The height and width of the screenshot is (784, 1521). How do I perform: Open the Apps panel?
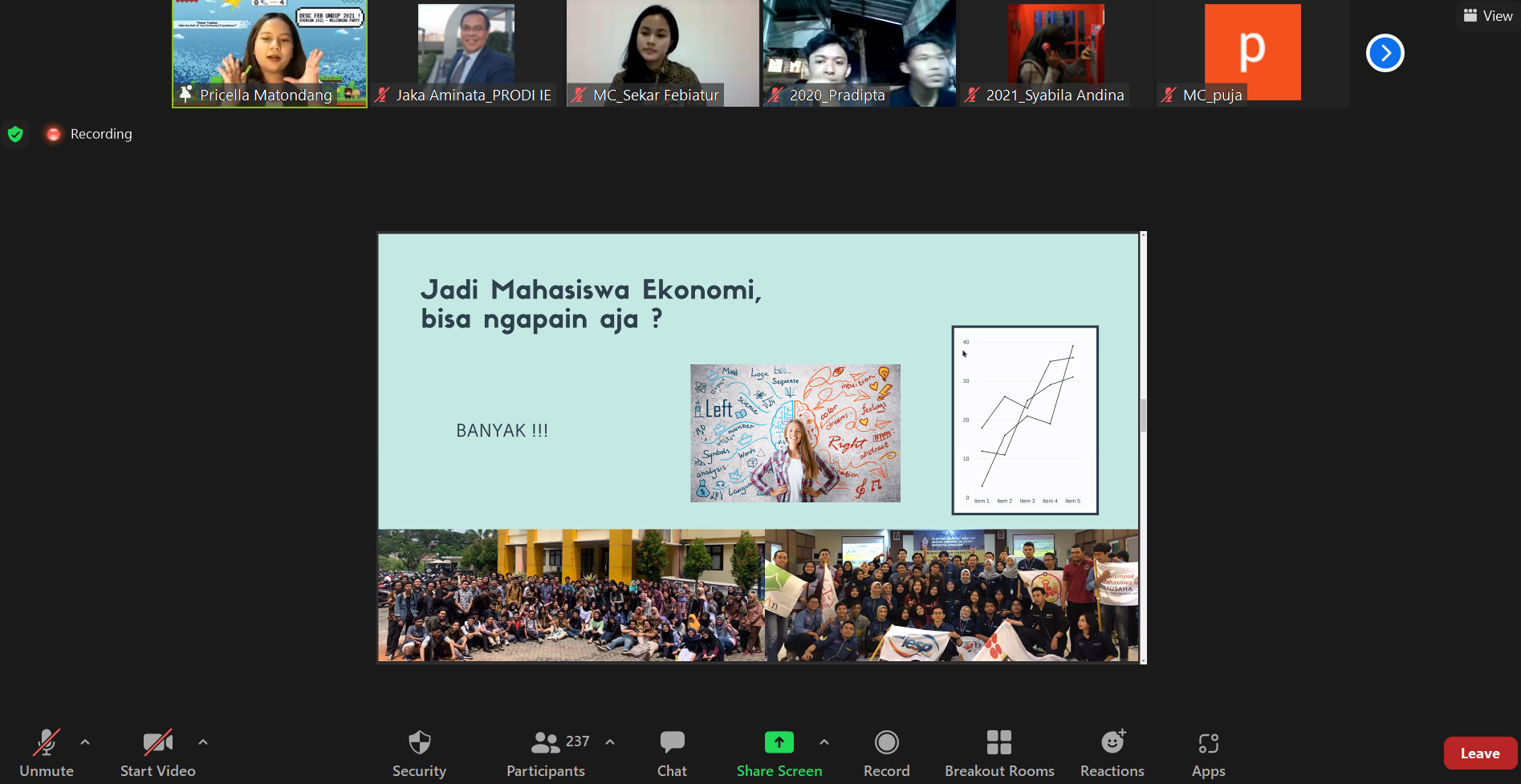coord(1208,753)
